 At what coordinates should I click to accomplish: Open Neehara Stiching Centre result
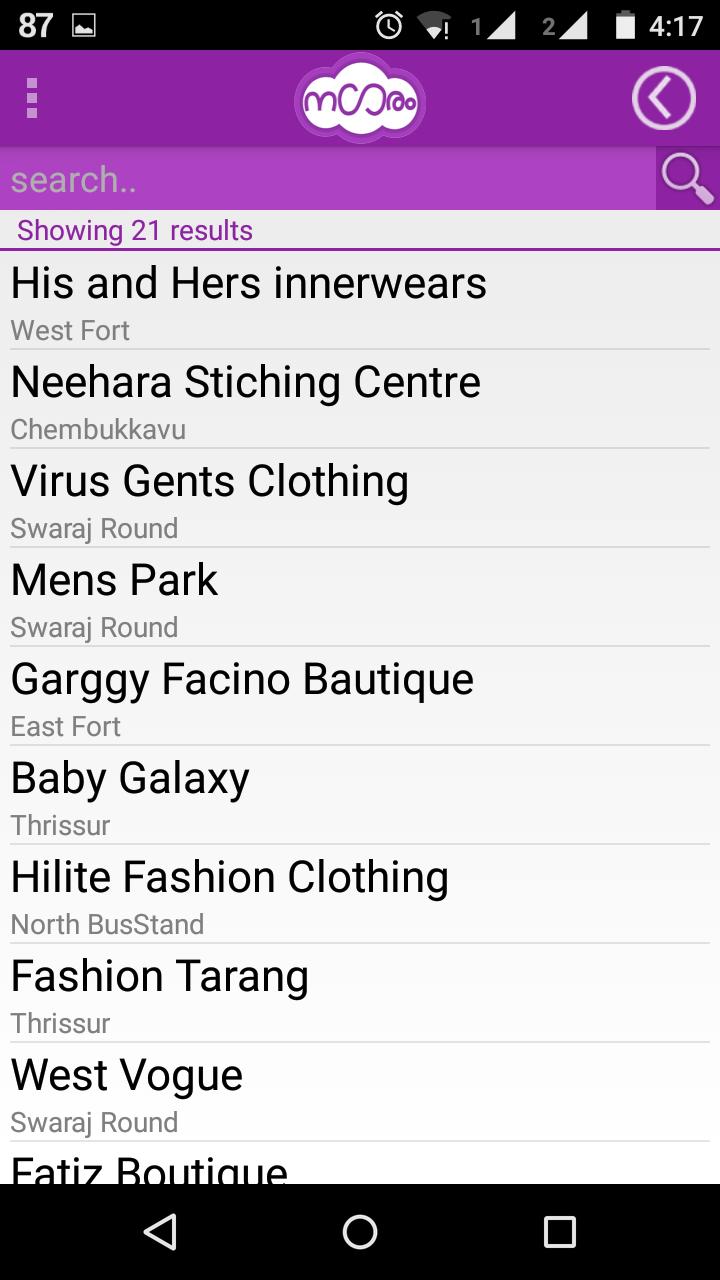360,399
